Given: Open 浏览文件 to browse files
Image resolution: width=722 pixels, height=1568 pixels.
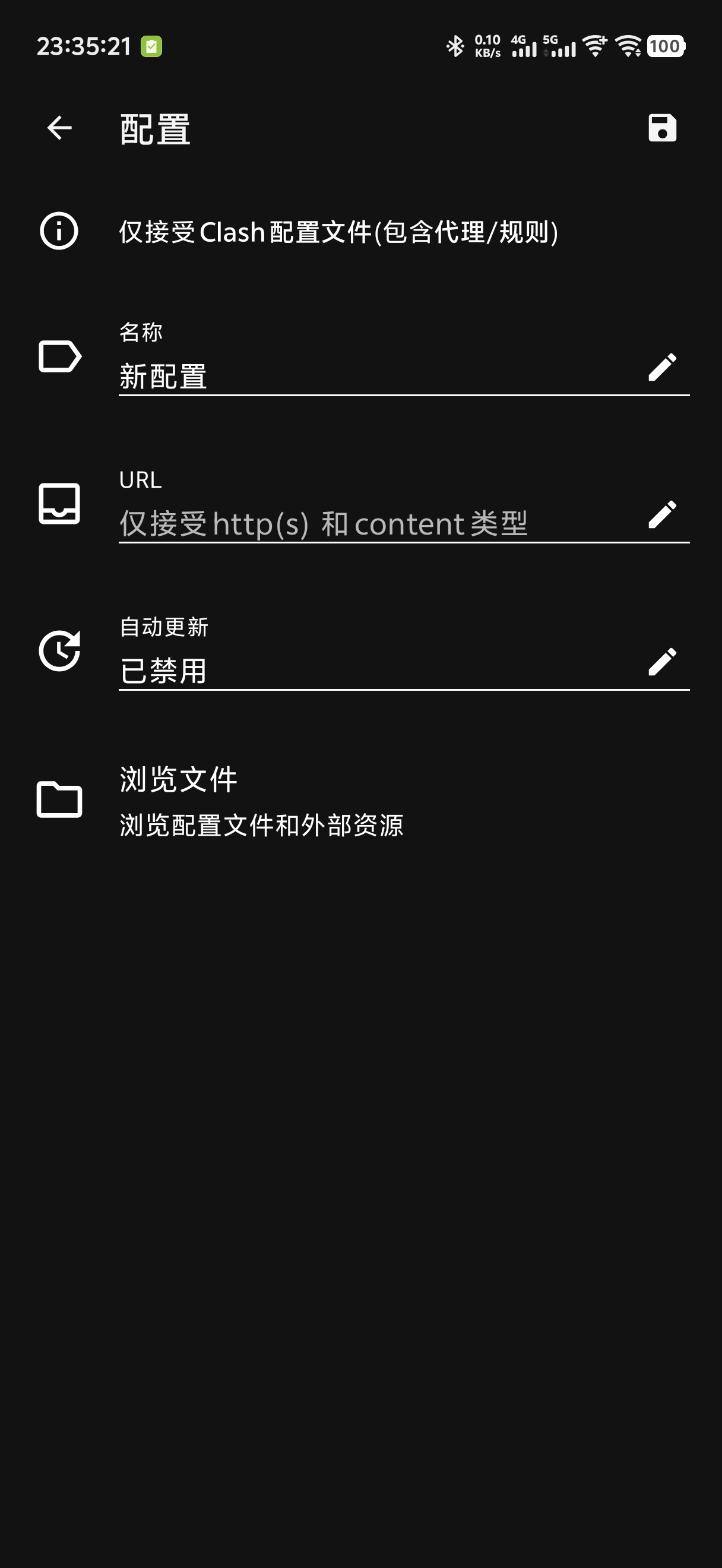Looking at the screenshot, I should (x=360, y=800).
